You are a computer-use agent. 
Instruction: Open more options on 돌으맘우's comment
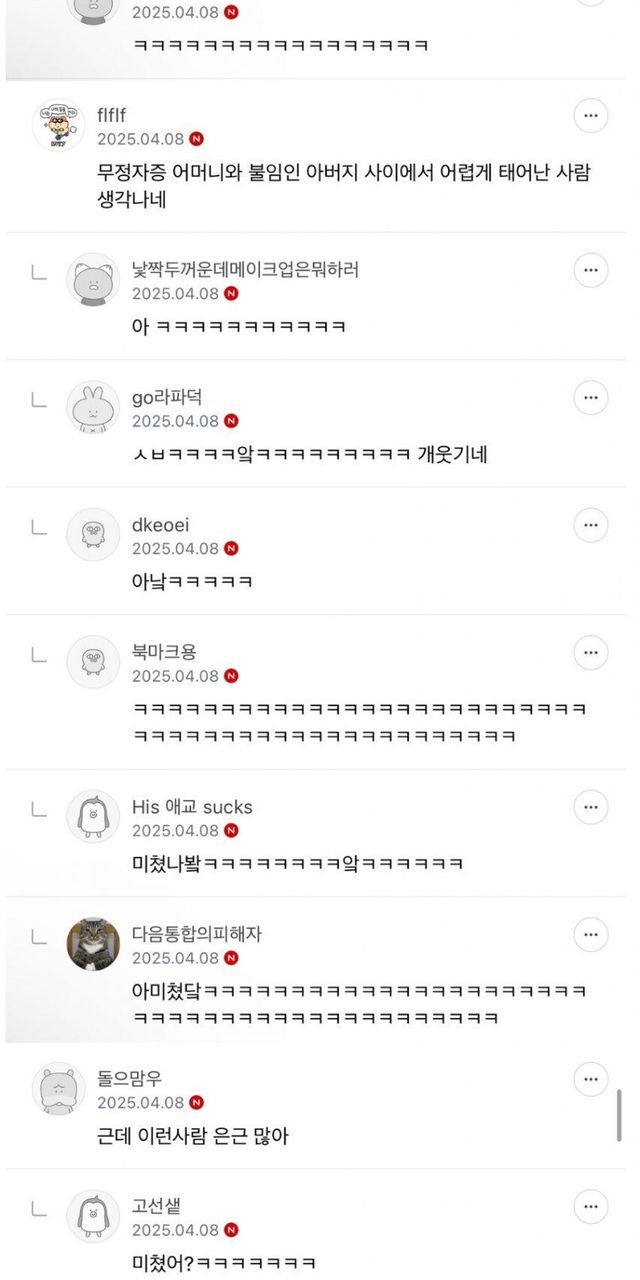tap(591, 1079)
